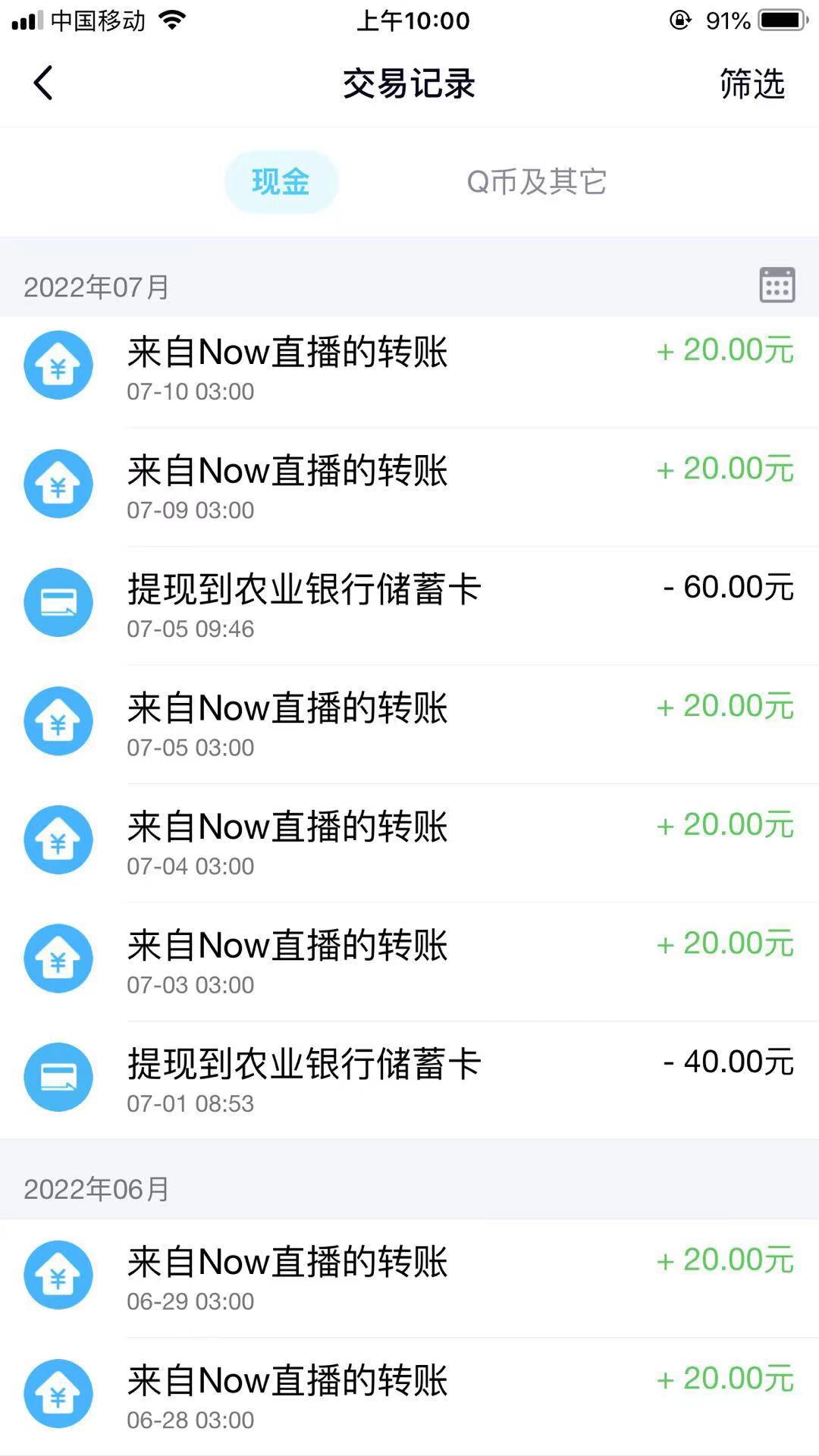Tap the transfer icon for the 06-28 transaction

[x=58, y=1394]
